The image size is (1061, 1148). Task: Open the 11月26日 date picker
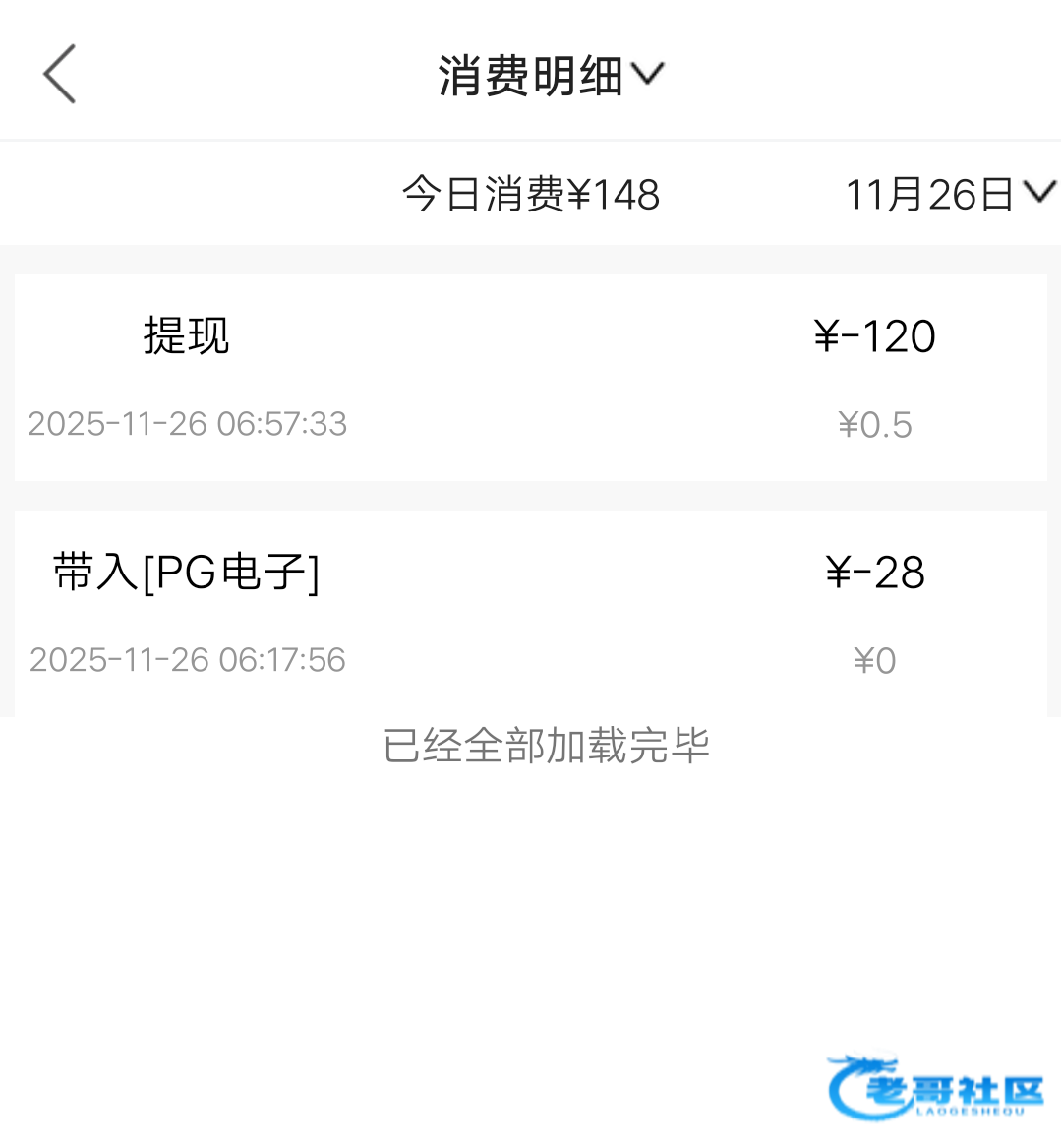coord(951,194)
